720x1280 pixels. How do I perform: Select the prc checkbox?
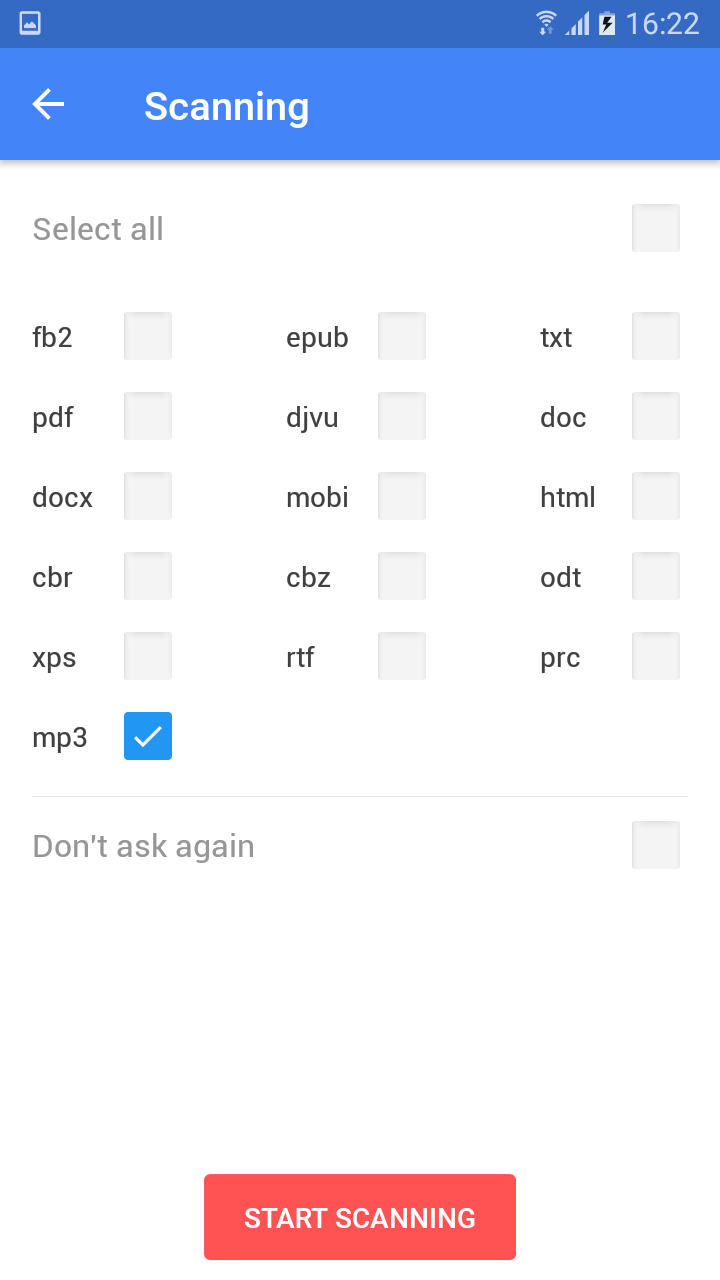pos(656,656)
